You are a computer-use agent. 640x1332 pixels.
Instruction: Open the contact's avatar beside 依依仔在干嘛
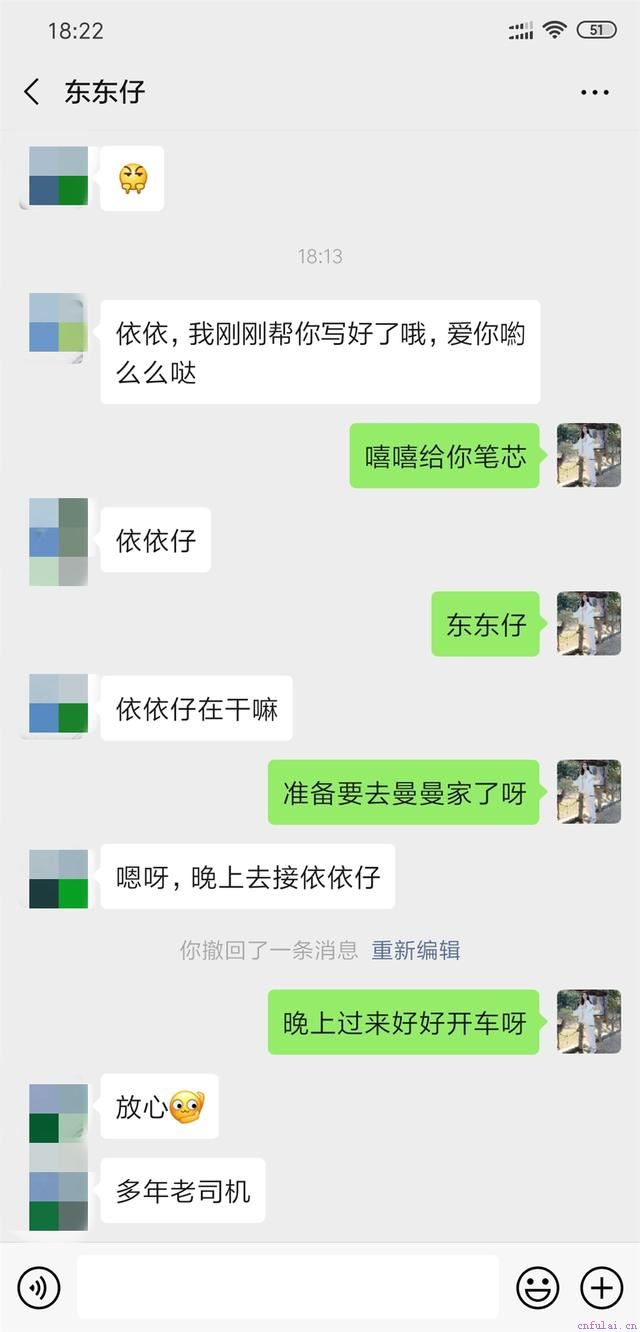[58, 704]
